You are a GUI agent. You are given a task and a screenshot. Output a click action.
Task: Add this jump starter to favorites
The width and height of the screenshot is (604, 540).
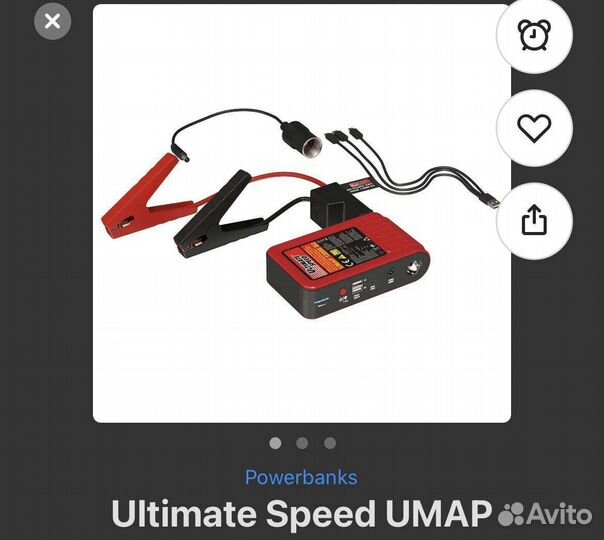click(x=535, y=127)
